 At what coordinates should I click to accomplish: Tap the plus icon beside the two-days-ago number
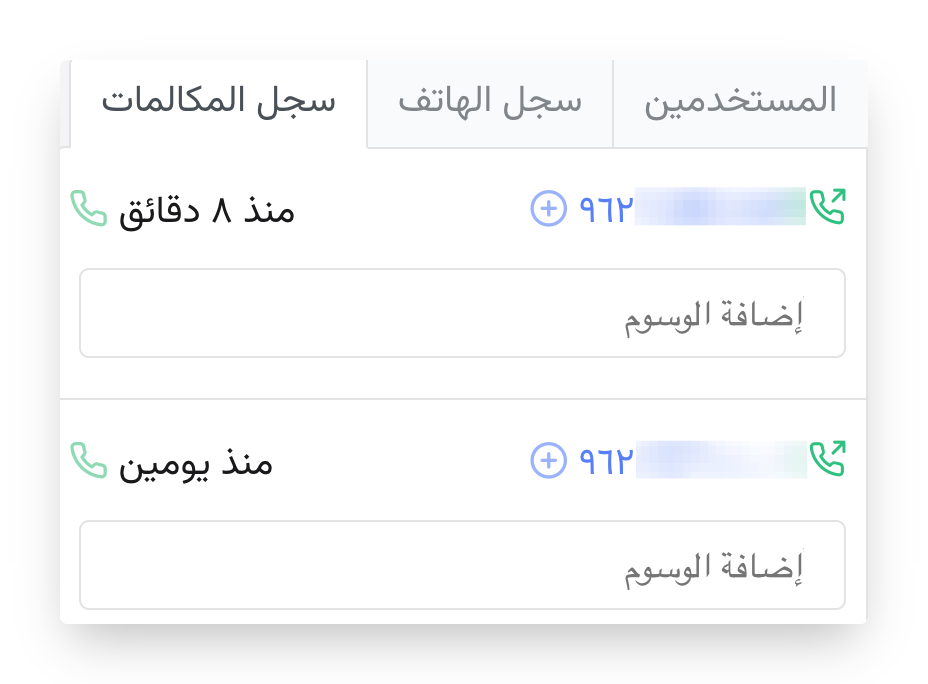click(548, 460)
